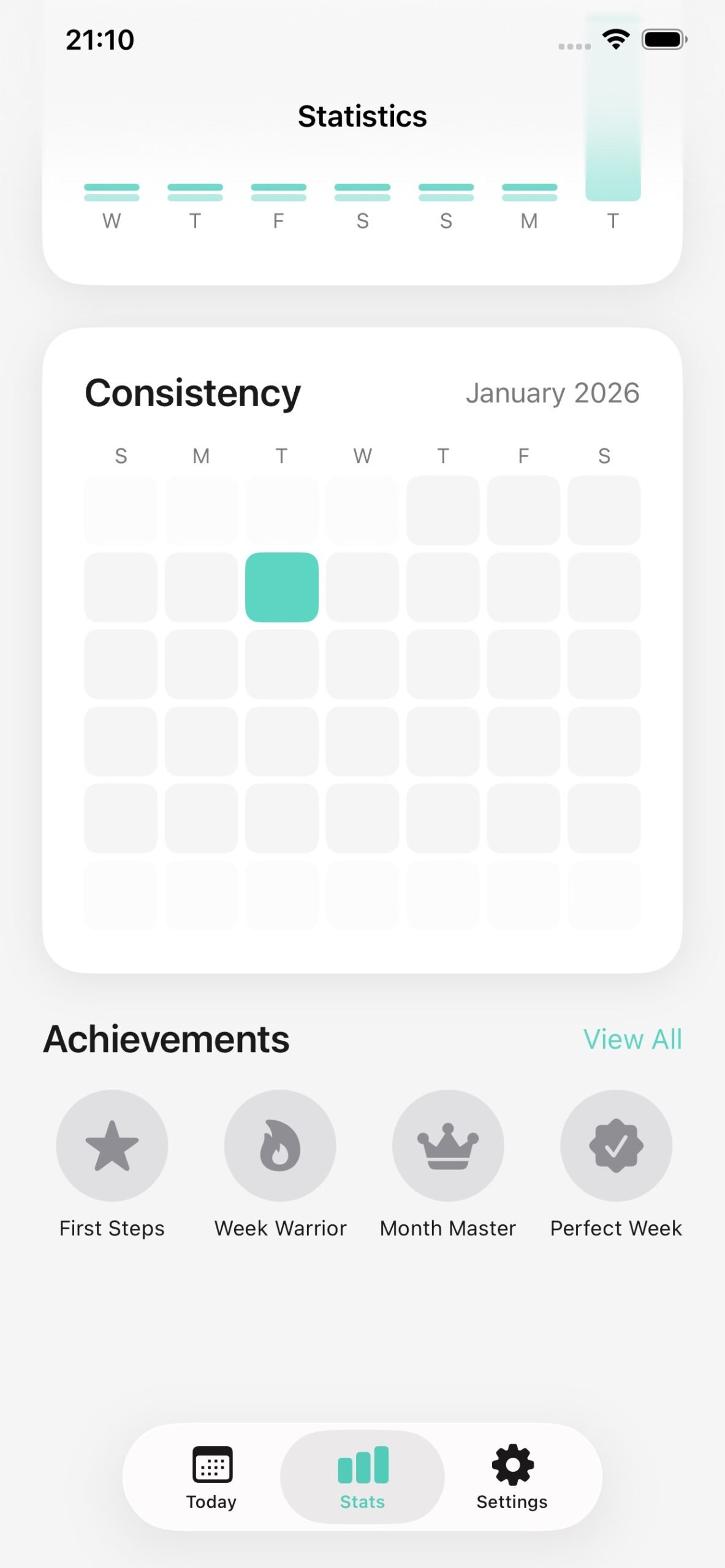Select the highlighted teal day in Consistency calendar

pyautogui.click(x=282, y=587)
